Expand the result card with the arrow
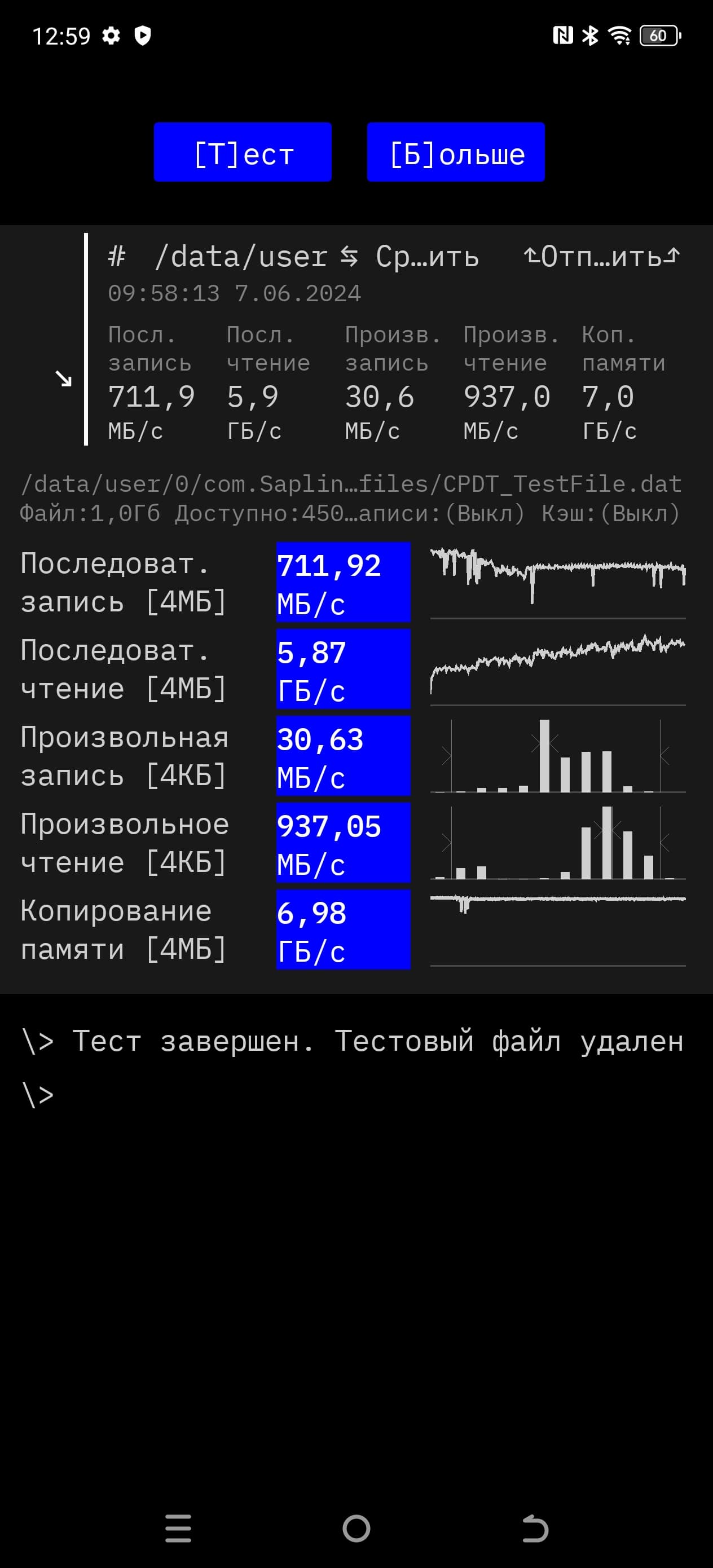This screenshot has width=713, height=1568. click(x=63, y=378)
